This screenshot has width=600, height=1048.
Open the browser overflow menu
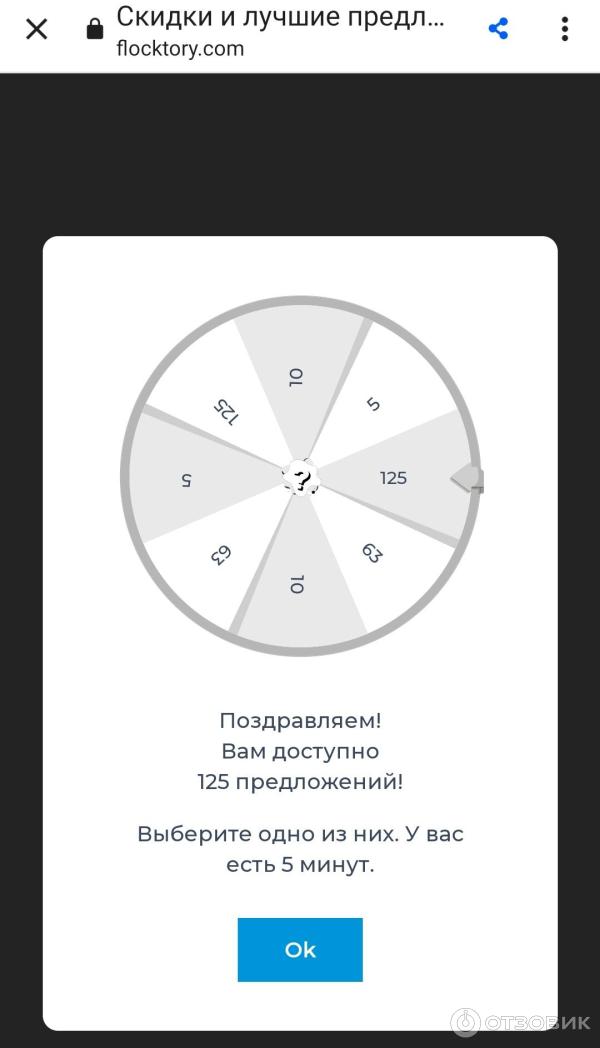565,30
